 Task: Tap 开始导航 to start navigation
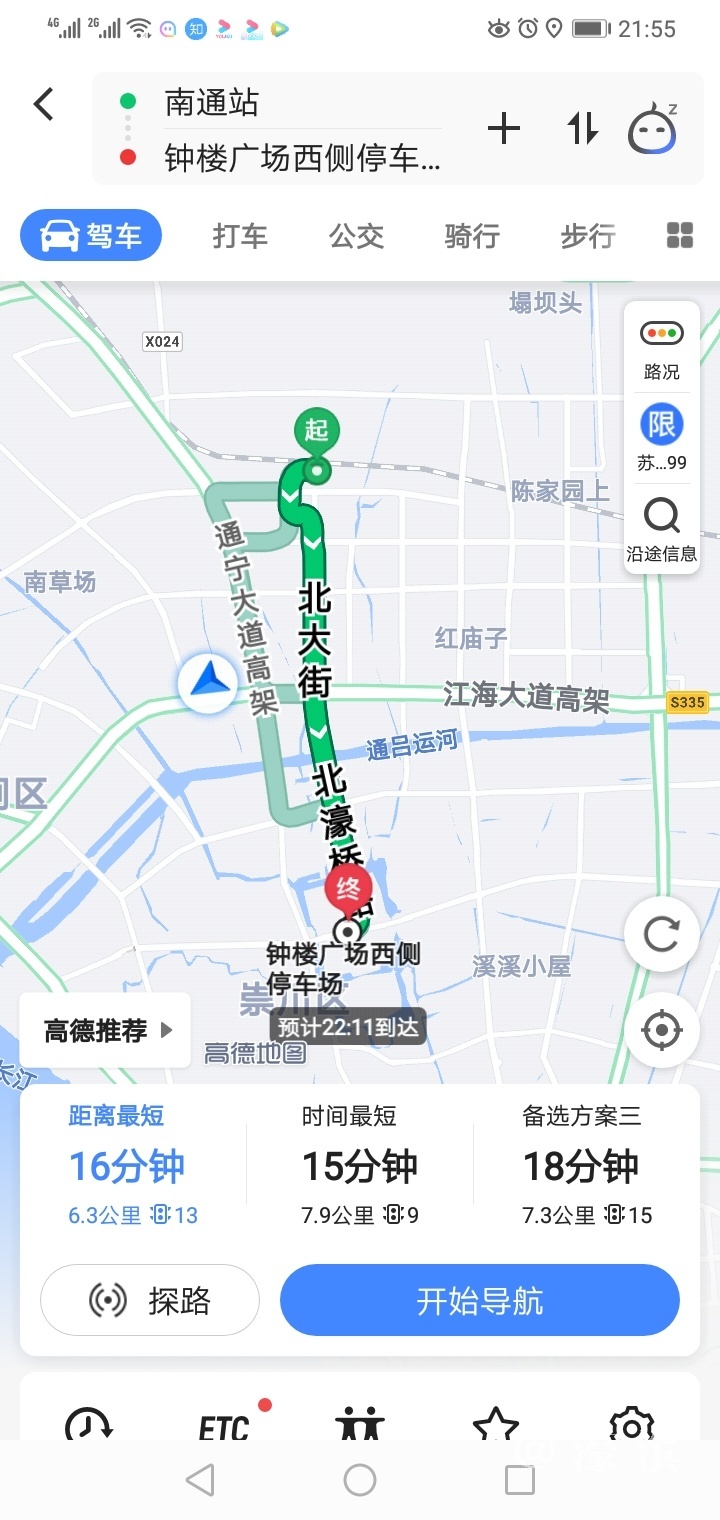[480, 1301]
